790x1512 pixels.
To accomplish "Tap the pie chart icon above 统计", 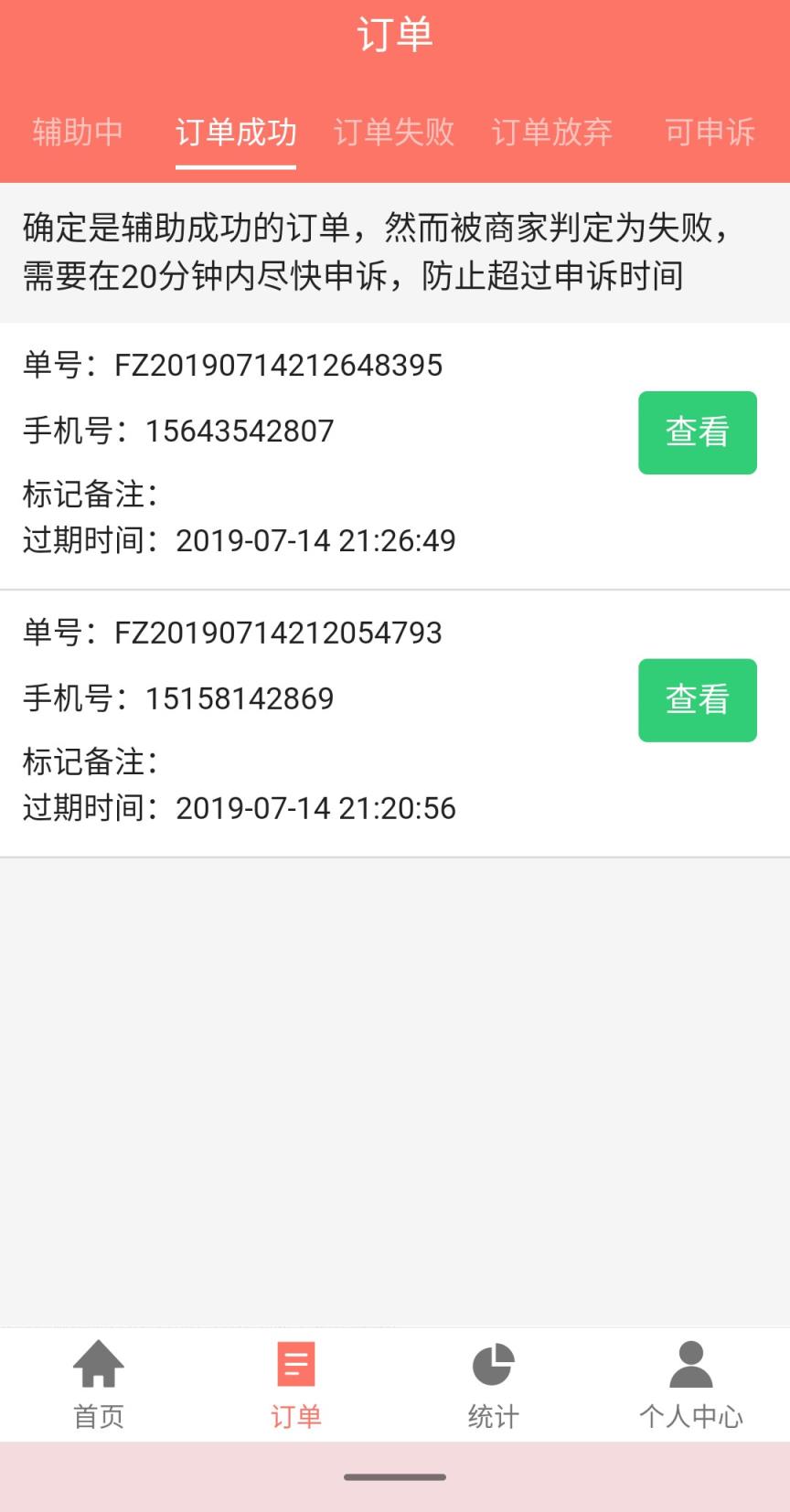I will (x=494, y=1364).
